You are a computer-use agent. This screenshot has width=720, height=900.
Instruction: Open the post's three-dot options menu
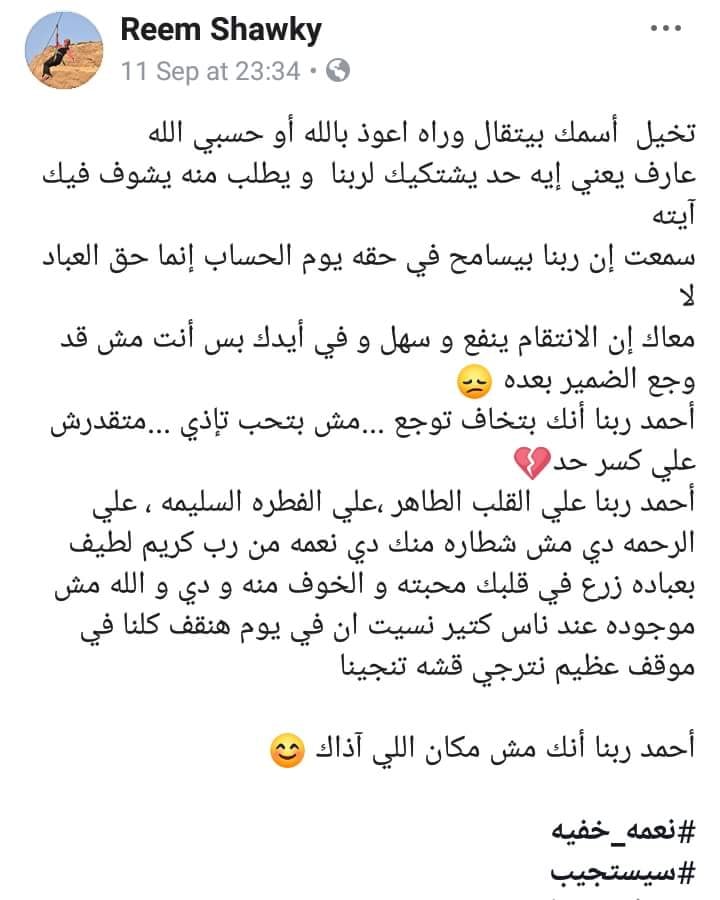point(666,28)
